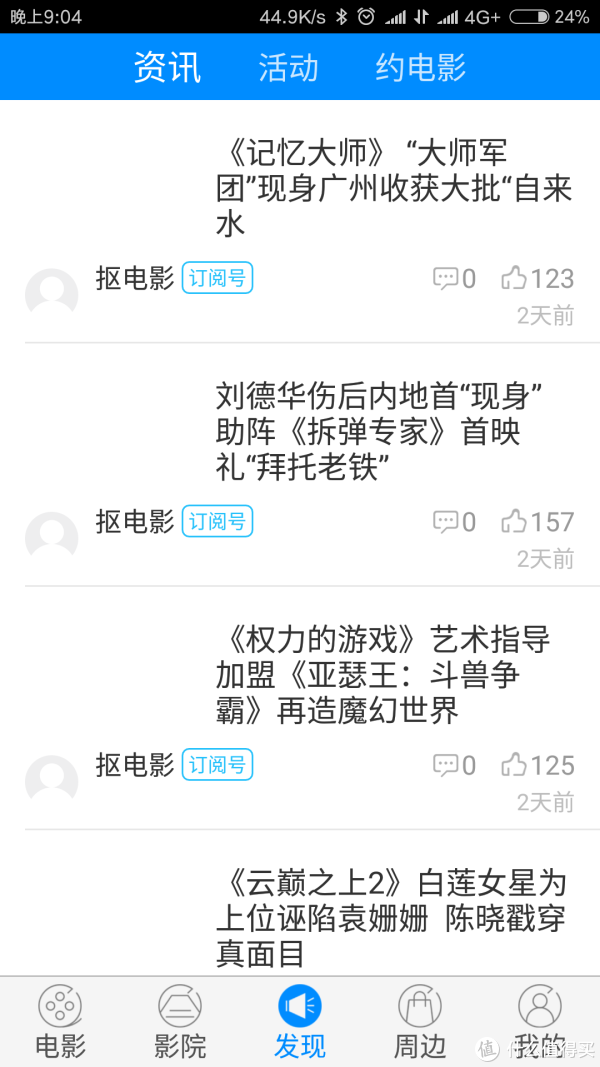Like the 亚瑟王 article with 125 likes
Screen dimensions: 600x1067
point(537,766)
